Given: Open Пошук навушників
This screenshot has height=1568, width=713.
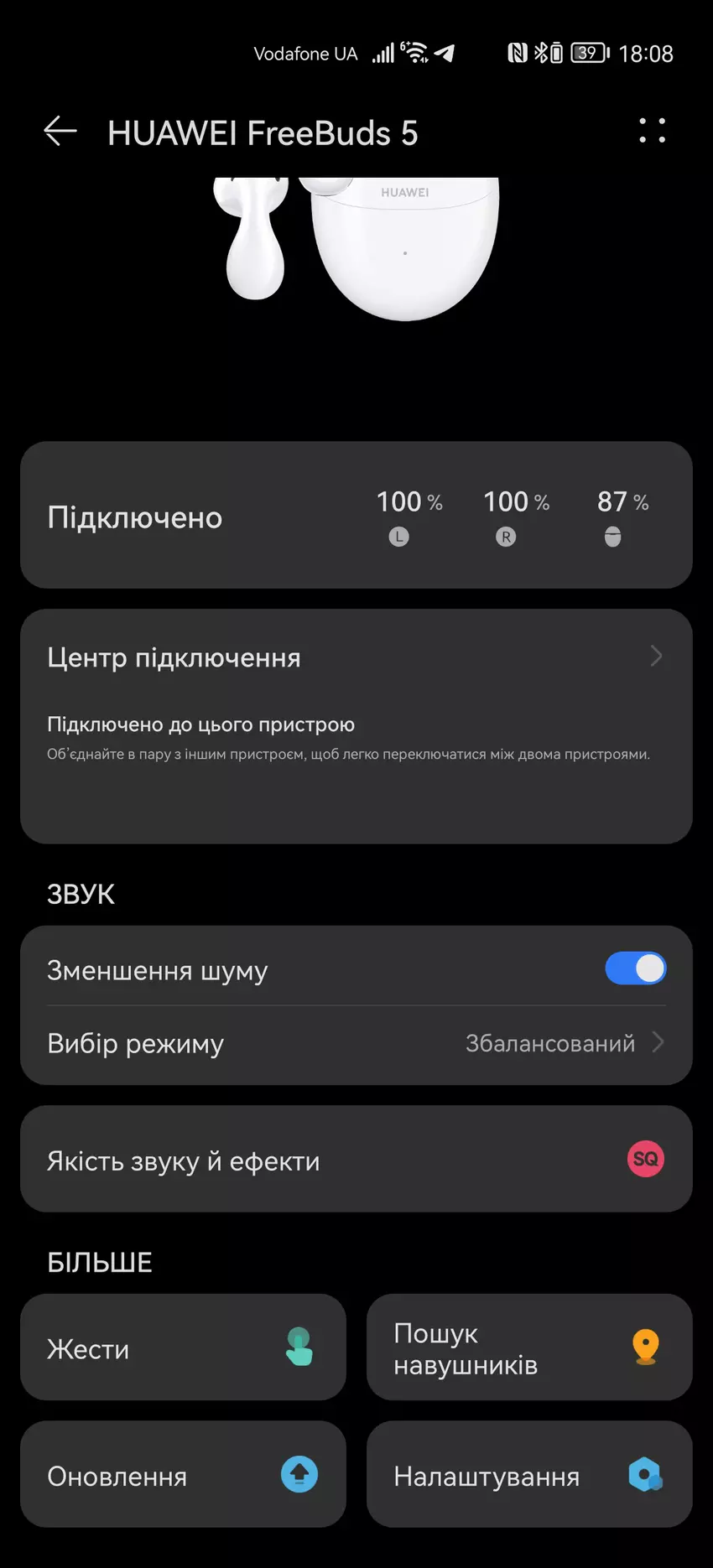Looking at the screenshot, I should 528,1347.
